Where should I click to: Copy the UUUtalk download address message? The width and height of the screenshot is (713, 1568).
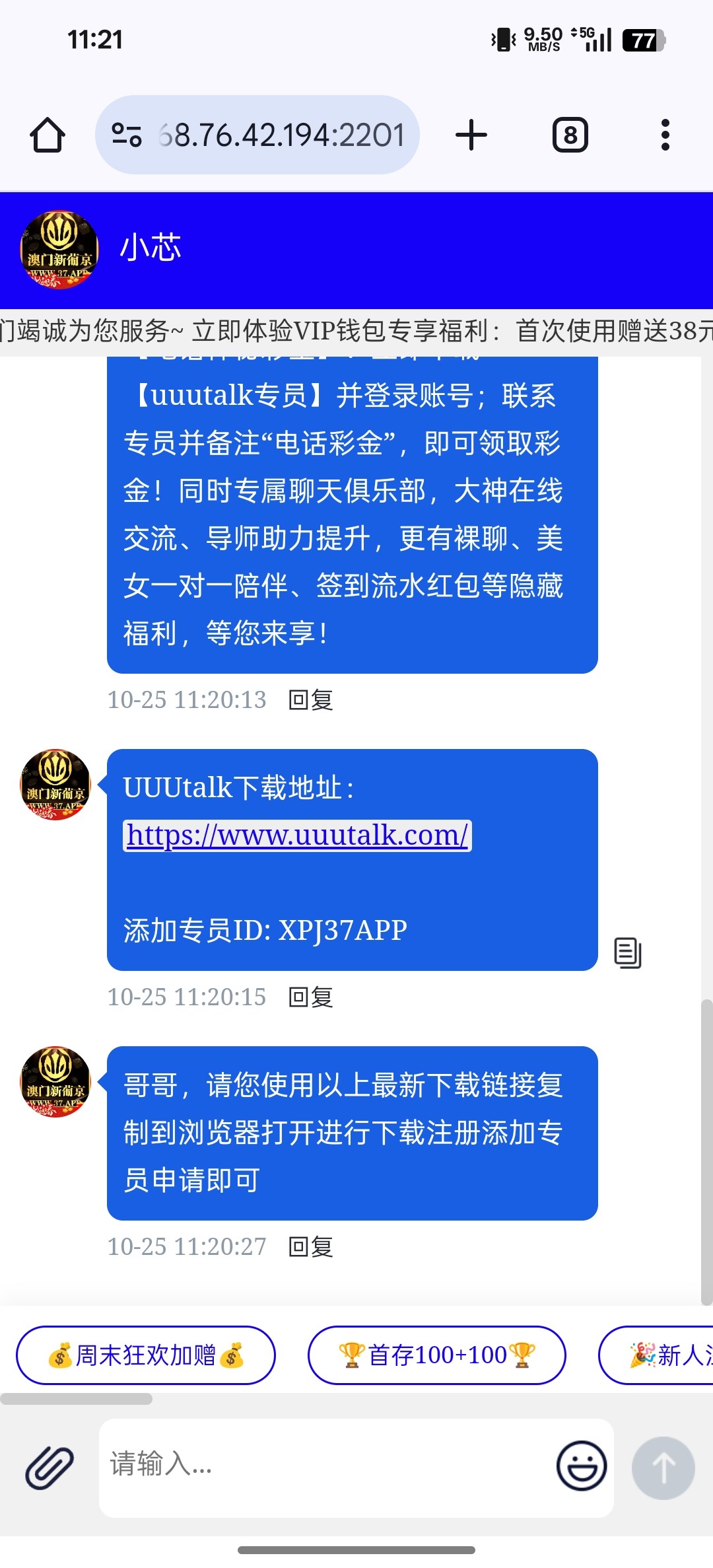click(x=627, y=953)
